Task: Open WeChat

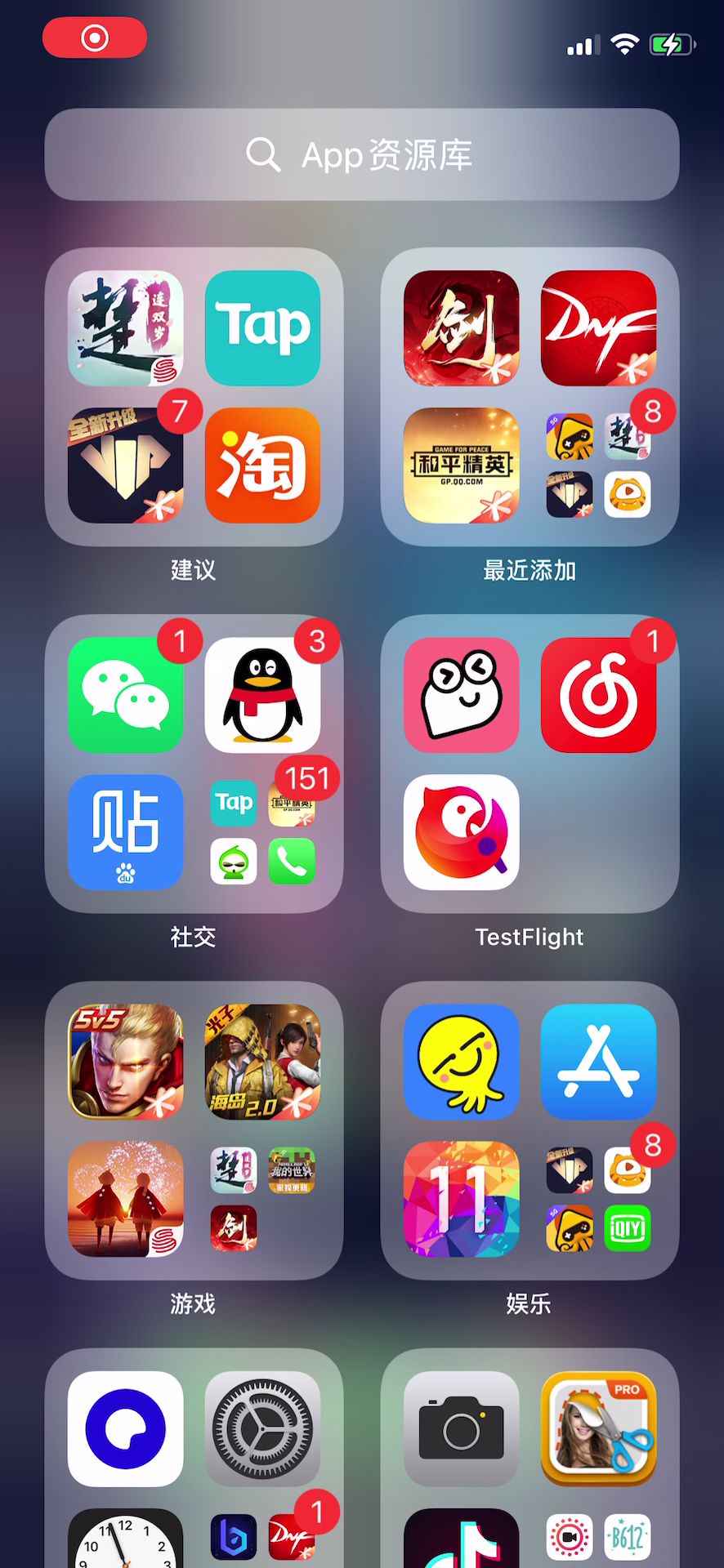Action: click(x=125, y=694)
